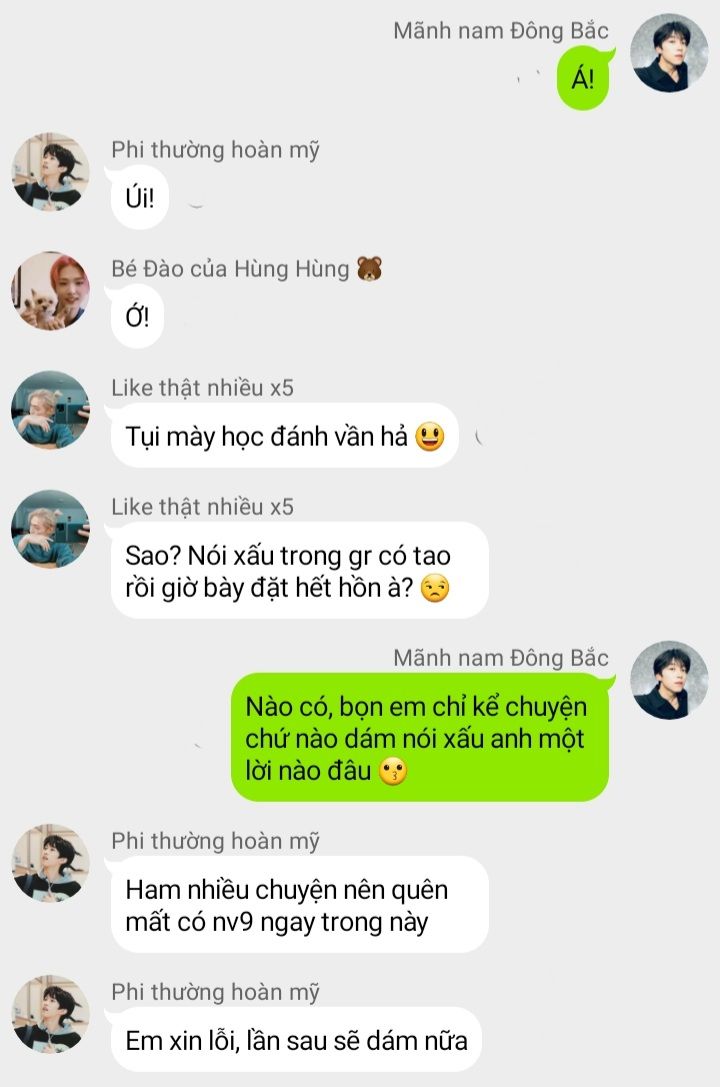Open Bé Đào của Hùng Hùng's avatar

(x=50, y=290)
